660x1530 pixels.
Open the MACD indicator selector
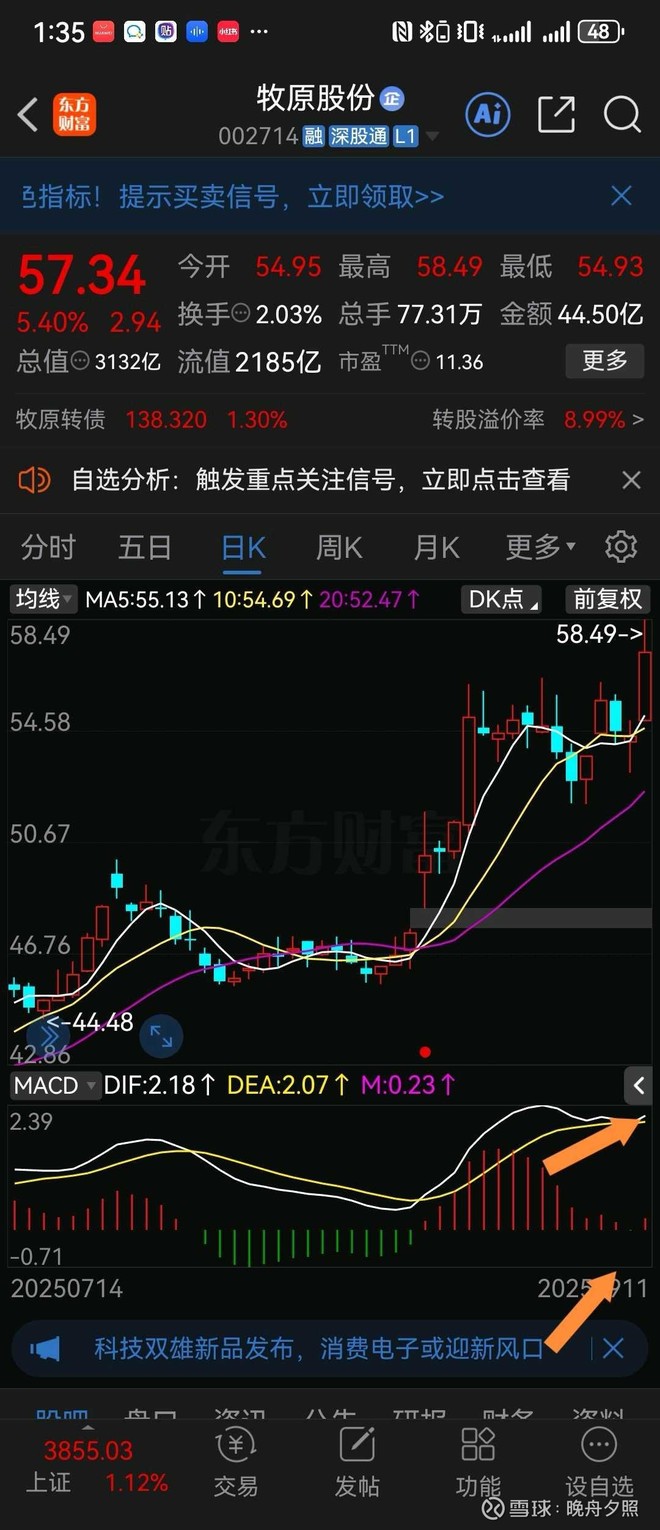coord(56,1085)
